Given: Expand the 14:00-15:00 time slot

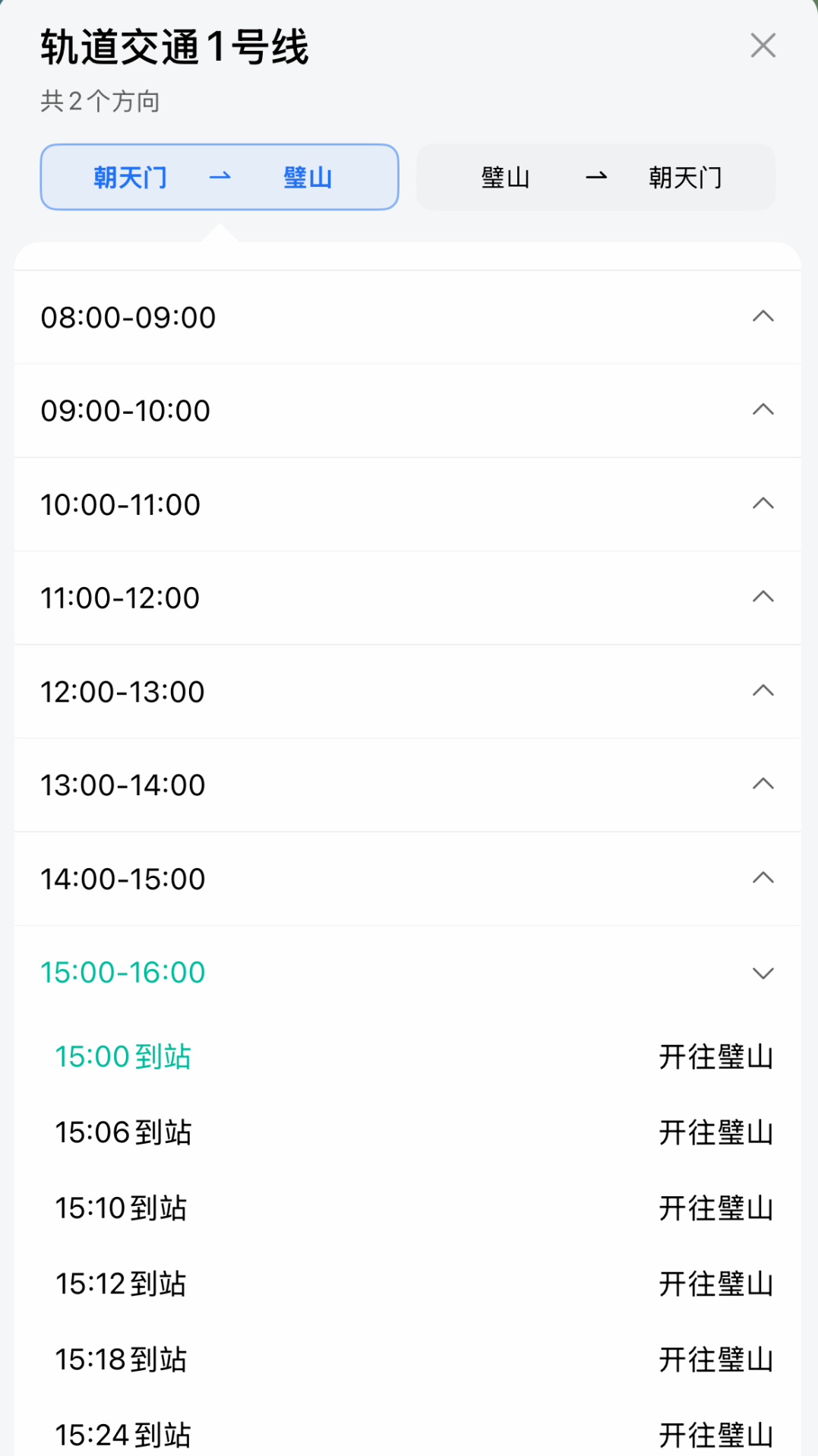Looking at the screenshot, I should pos(407,879).
